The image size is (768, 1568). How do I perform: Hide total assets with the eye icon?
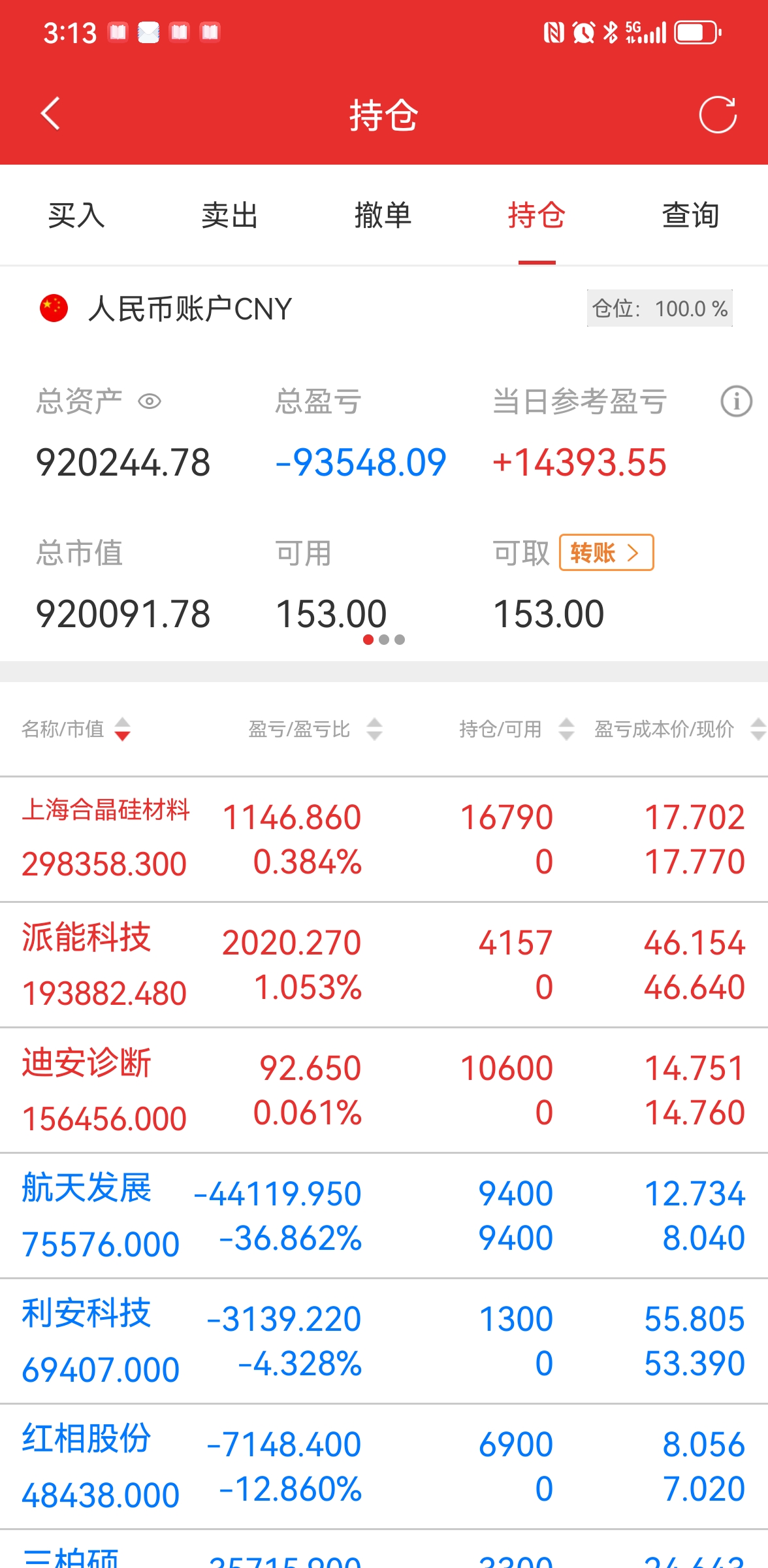pos(150,401)
